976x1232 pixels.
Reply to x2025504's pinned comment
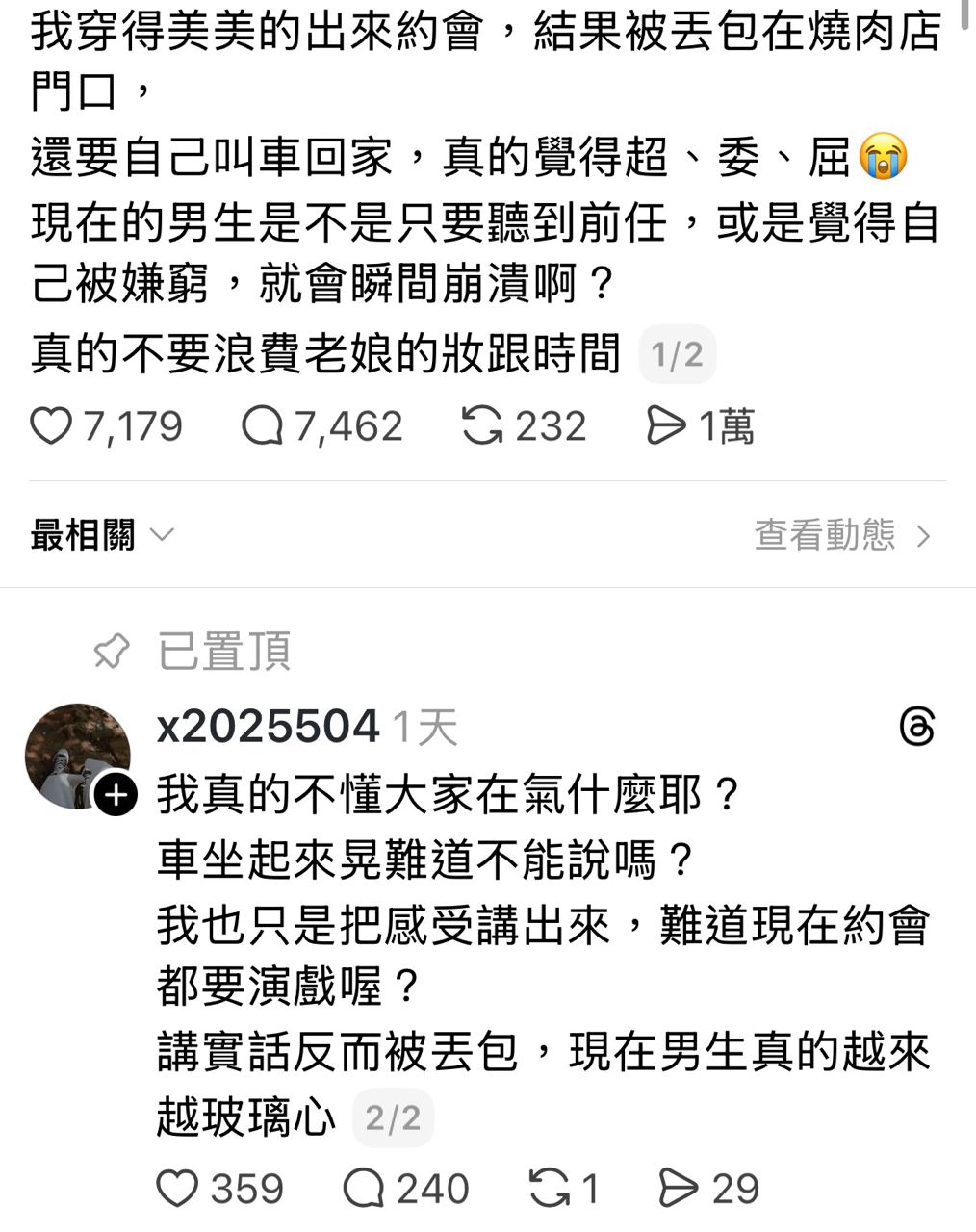click(x=364, y=1189)
